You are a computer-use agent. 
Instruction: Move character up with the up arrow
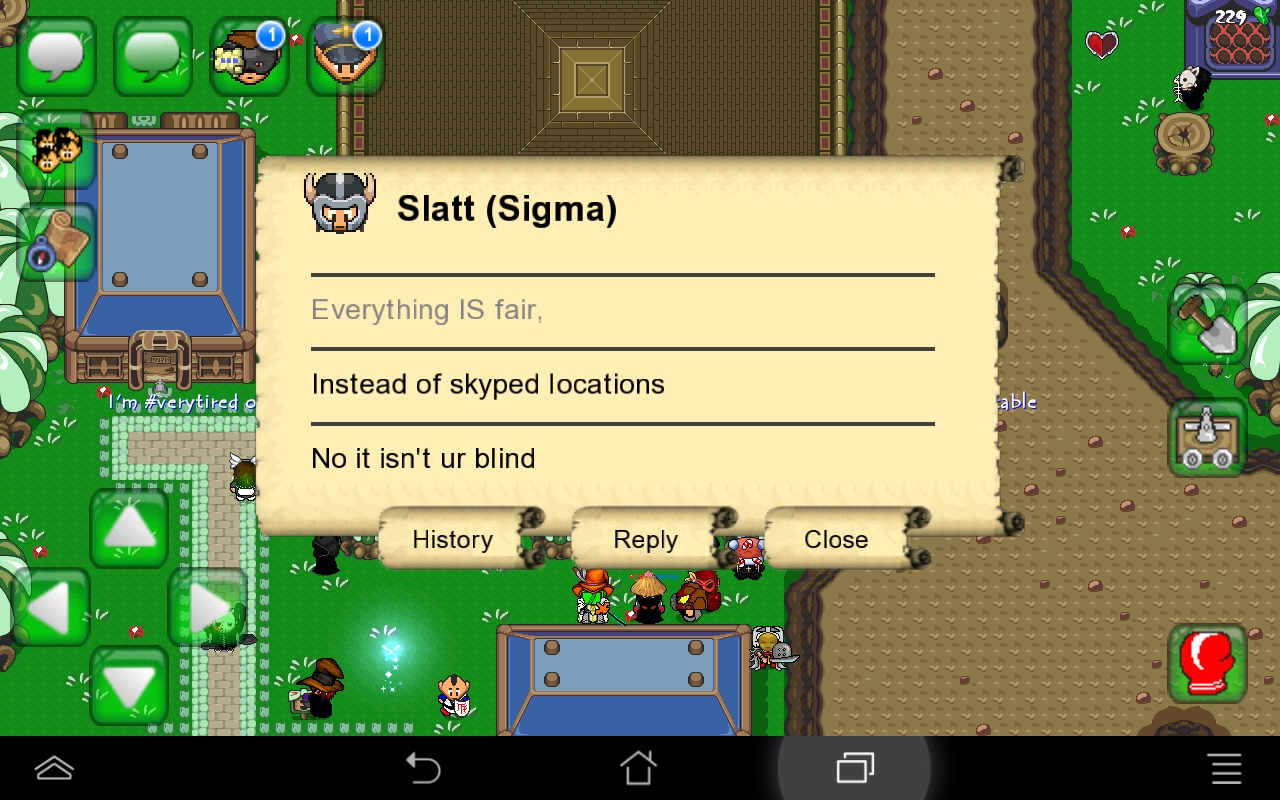point(129,527)
